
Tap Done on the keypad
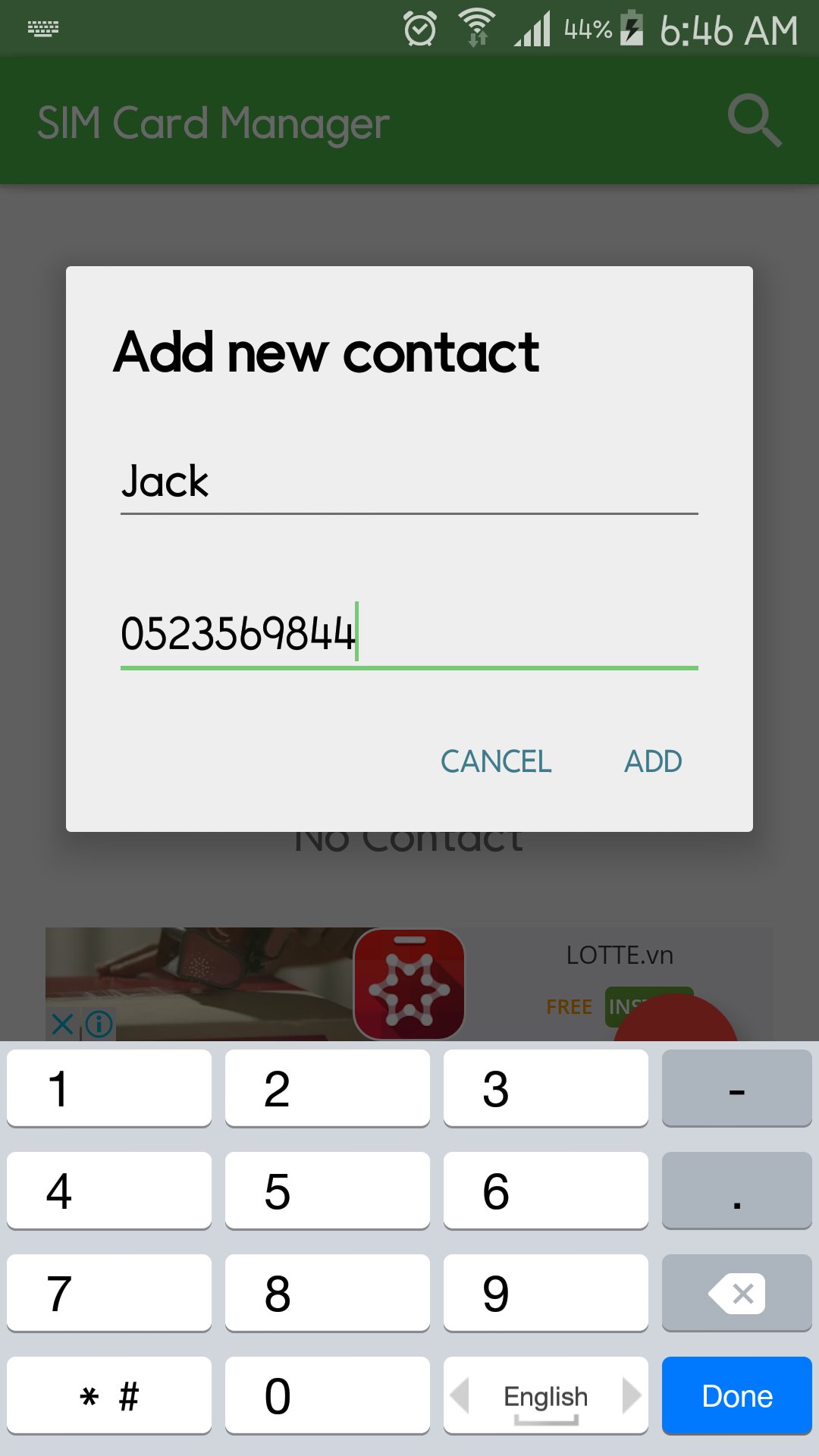pyautogui.click(x=737, y=1395)
